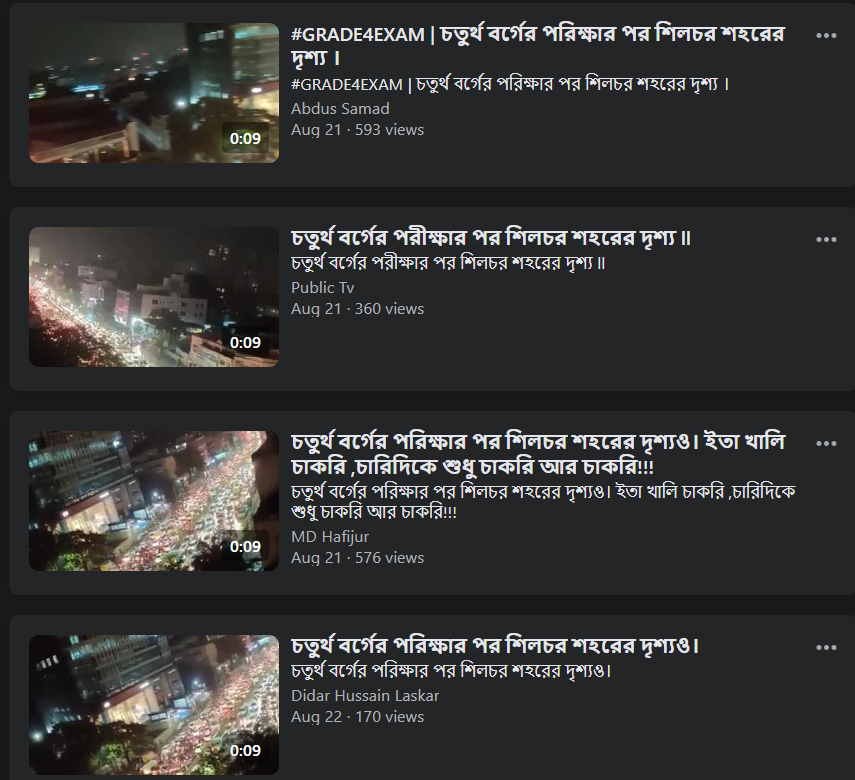
Task: Visit Didar Hussain Laskar's profile
Action: coord(365,695)
